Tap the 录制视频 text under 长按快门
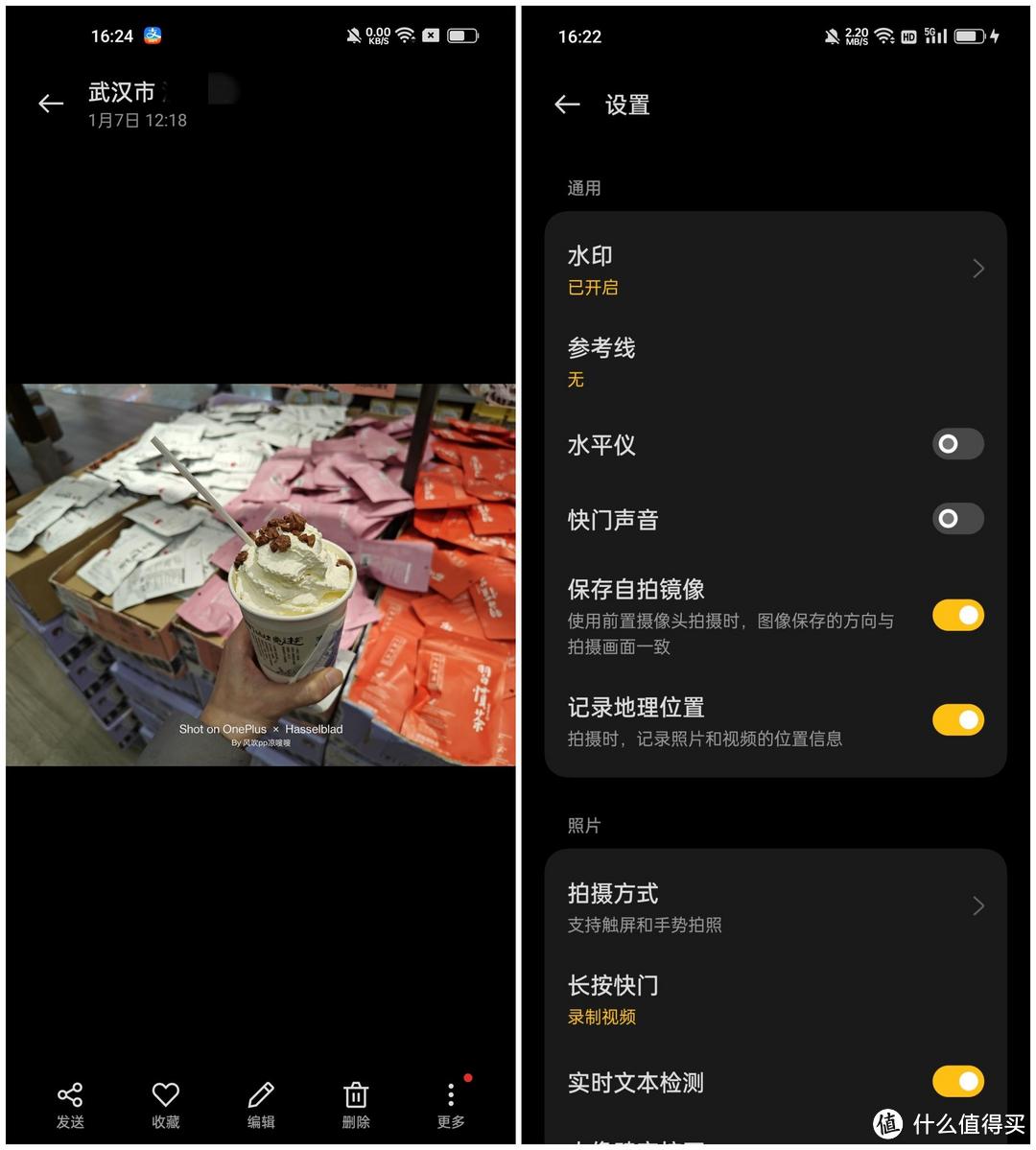This screenshot has width=1036, height=1150. click(x=601, y=1017)
